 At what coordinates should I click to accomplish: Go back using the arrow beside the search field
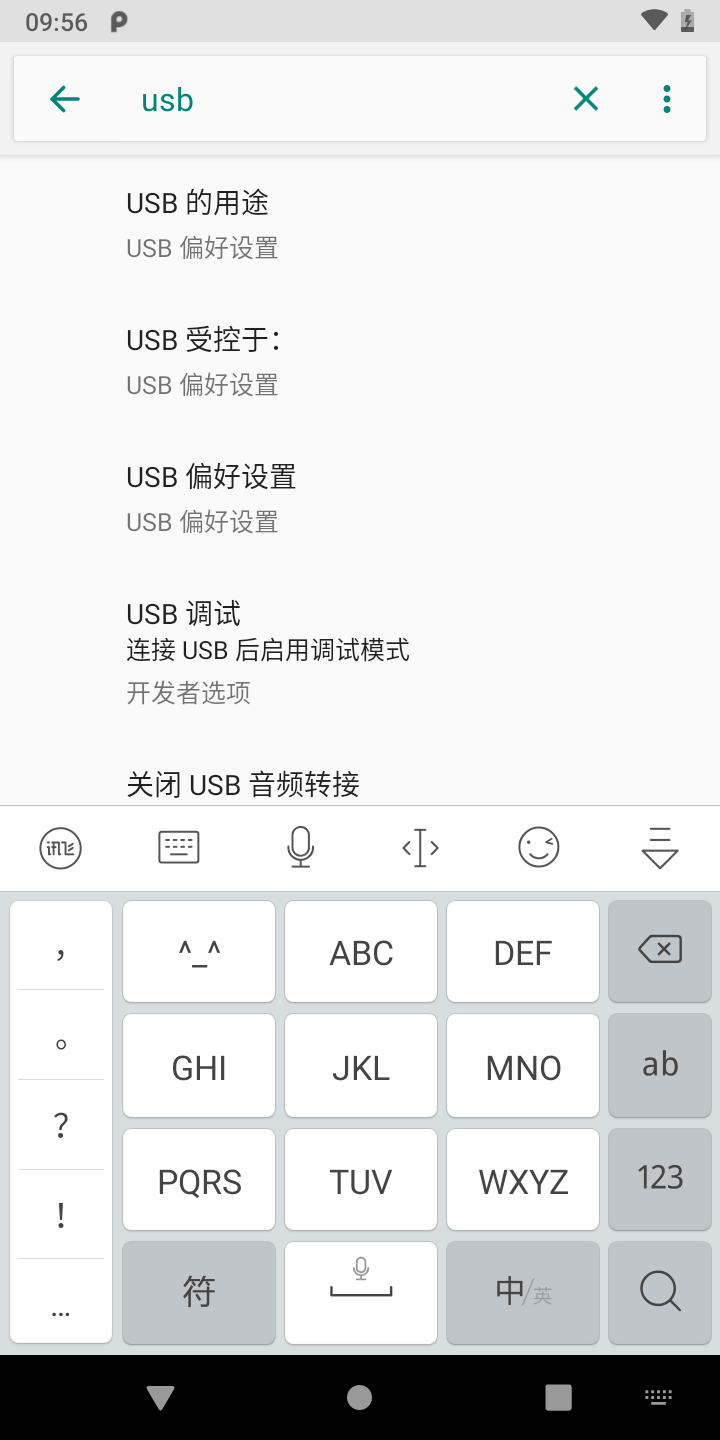click(65, 99)
